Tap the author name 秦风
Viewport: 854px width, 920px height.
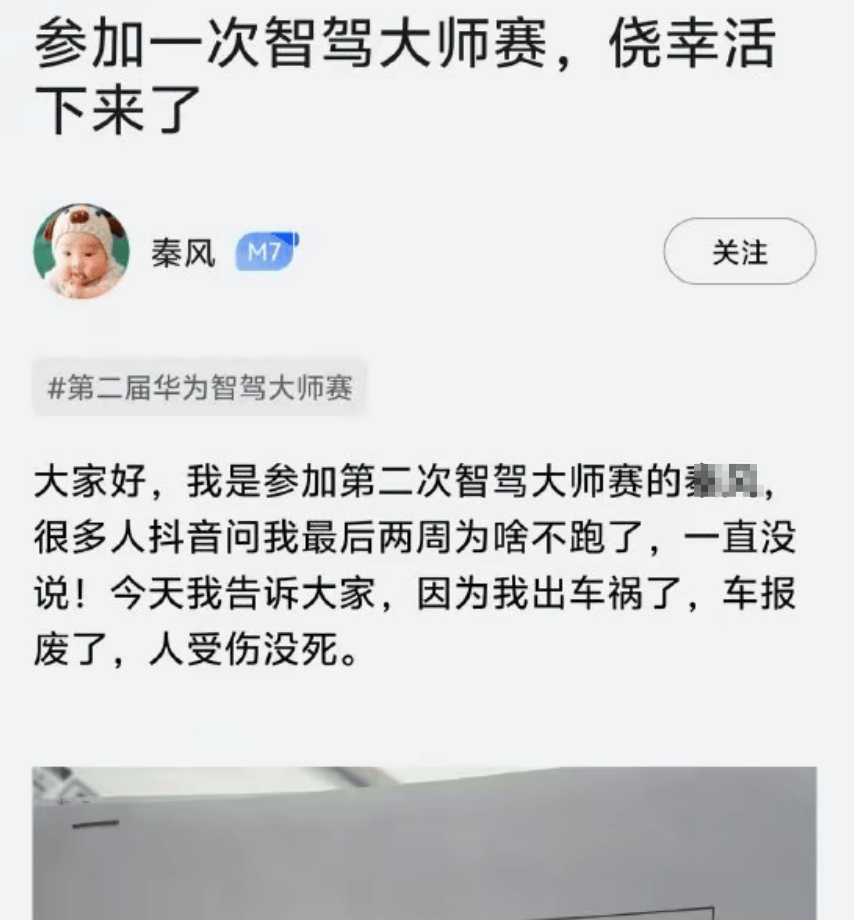pos(183,253)
